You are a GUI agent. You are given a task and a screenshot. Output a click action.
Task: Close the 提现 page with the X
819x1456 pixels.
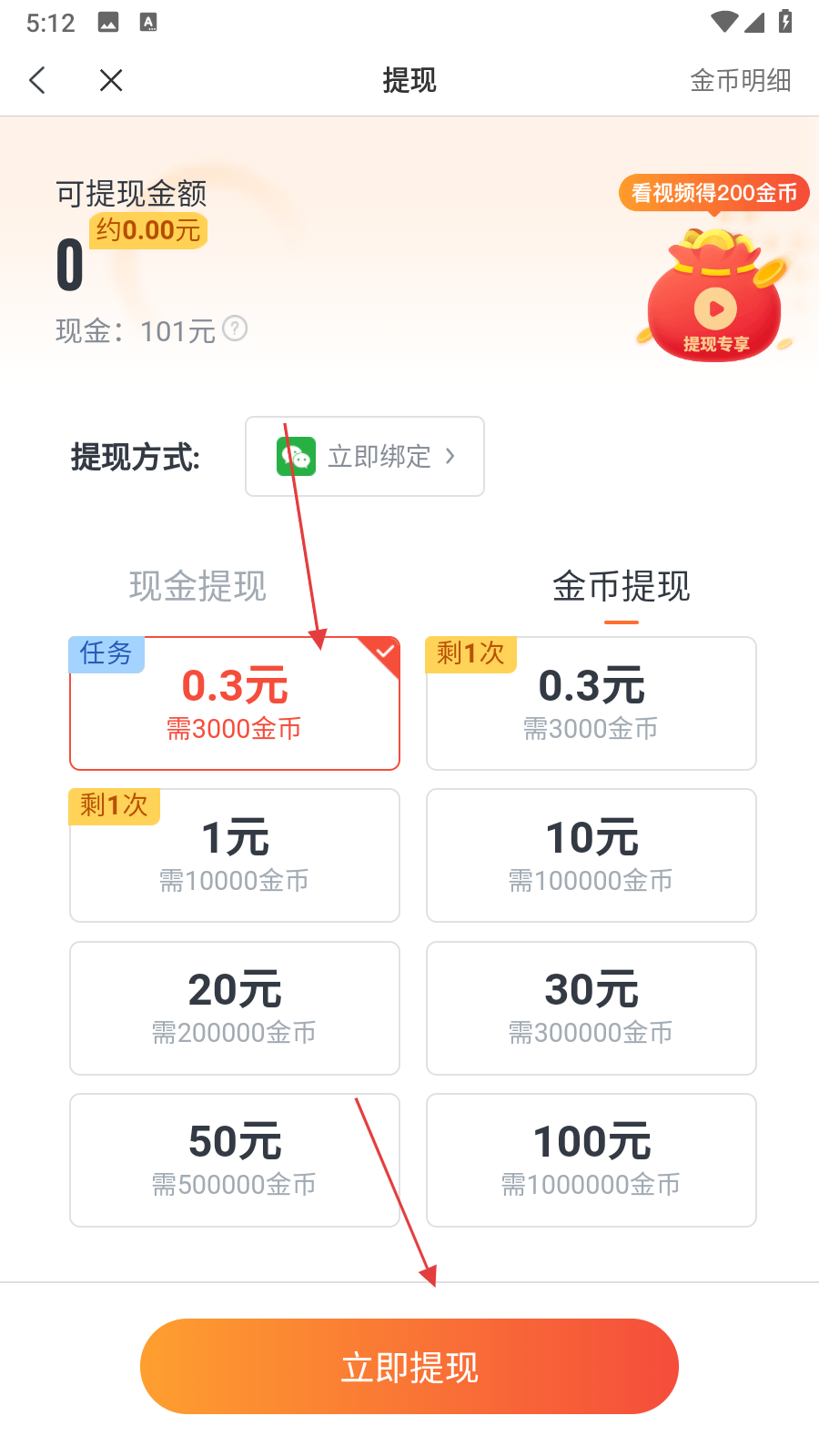(111, 80)
